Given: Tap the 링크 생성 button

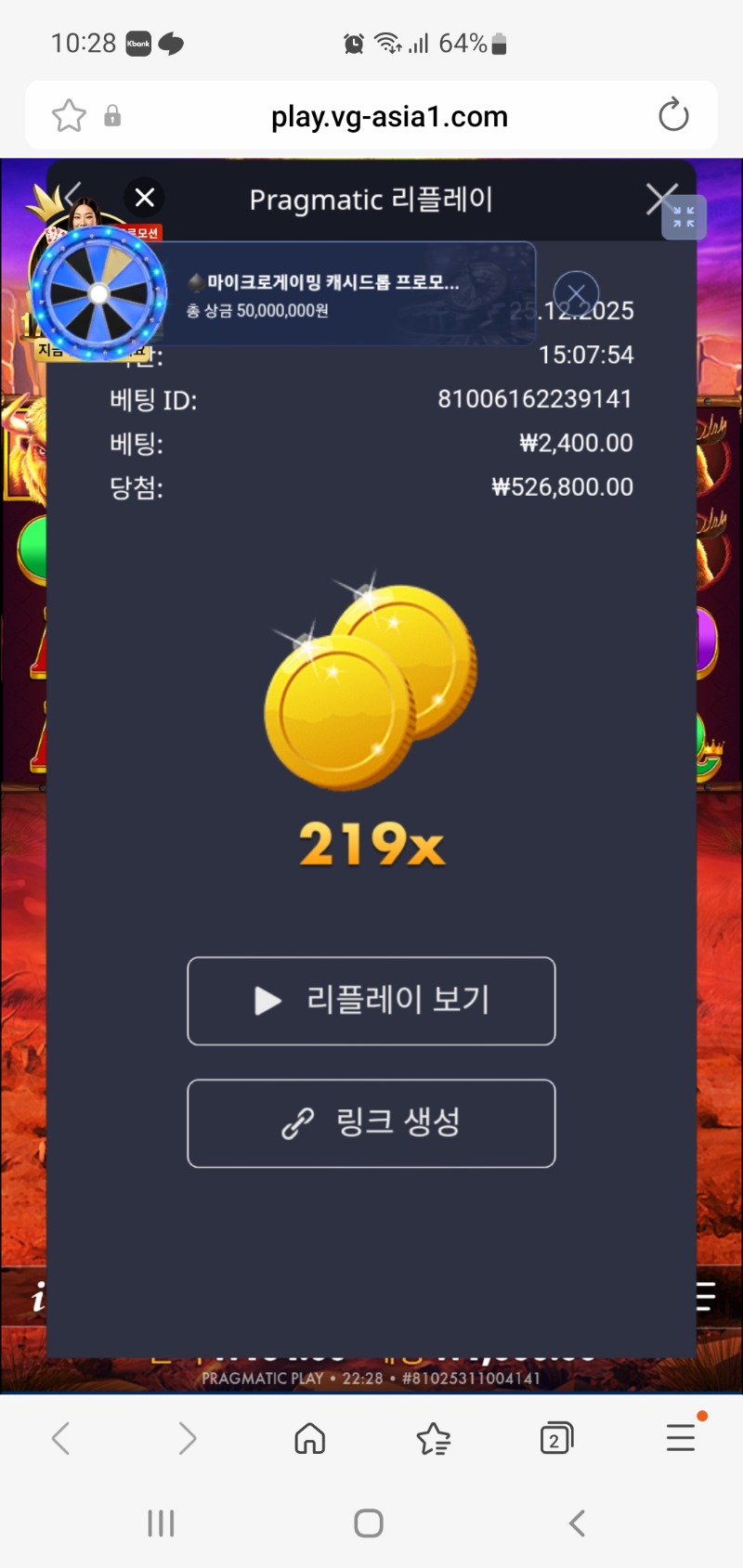Looking at the screenshot, I should click(x=371, y=1123).
